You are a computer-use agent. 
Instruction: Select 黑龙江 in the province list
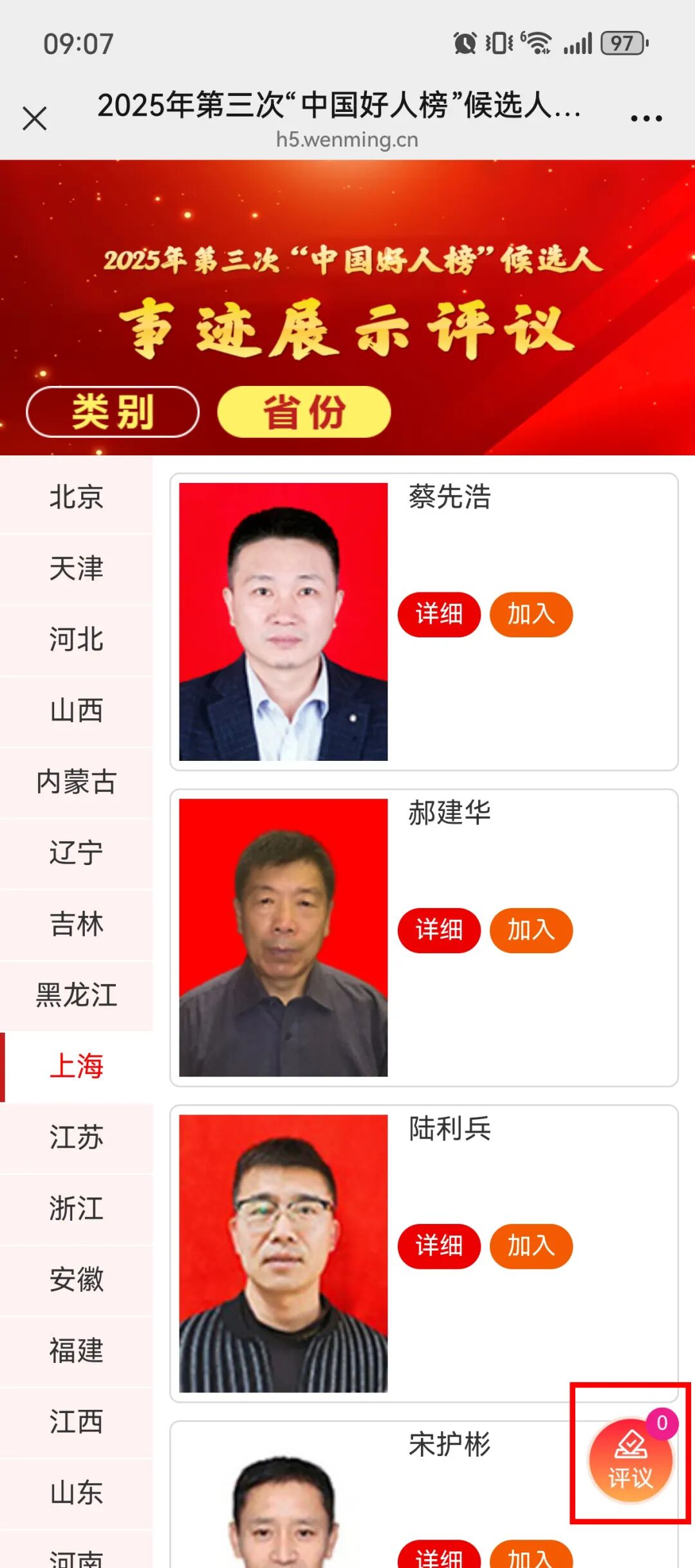(x=76, y=995)
